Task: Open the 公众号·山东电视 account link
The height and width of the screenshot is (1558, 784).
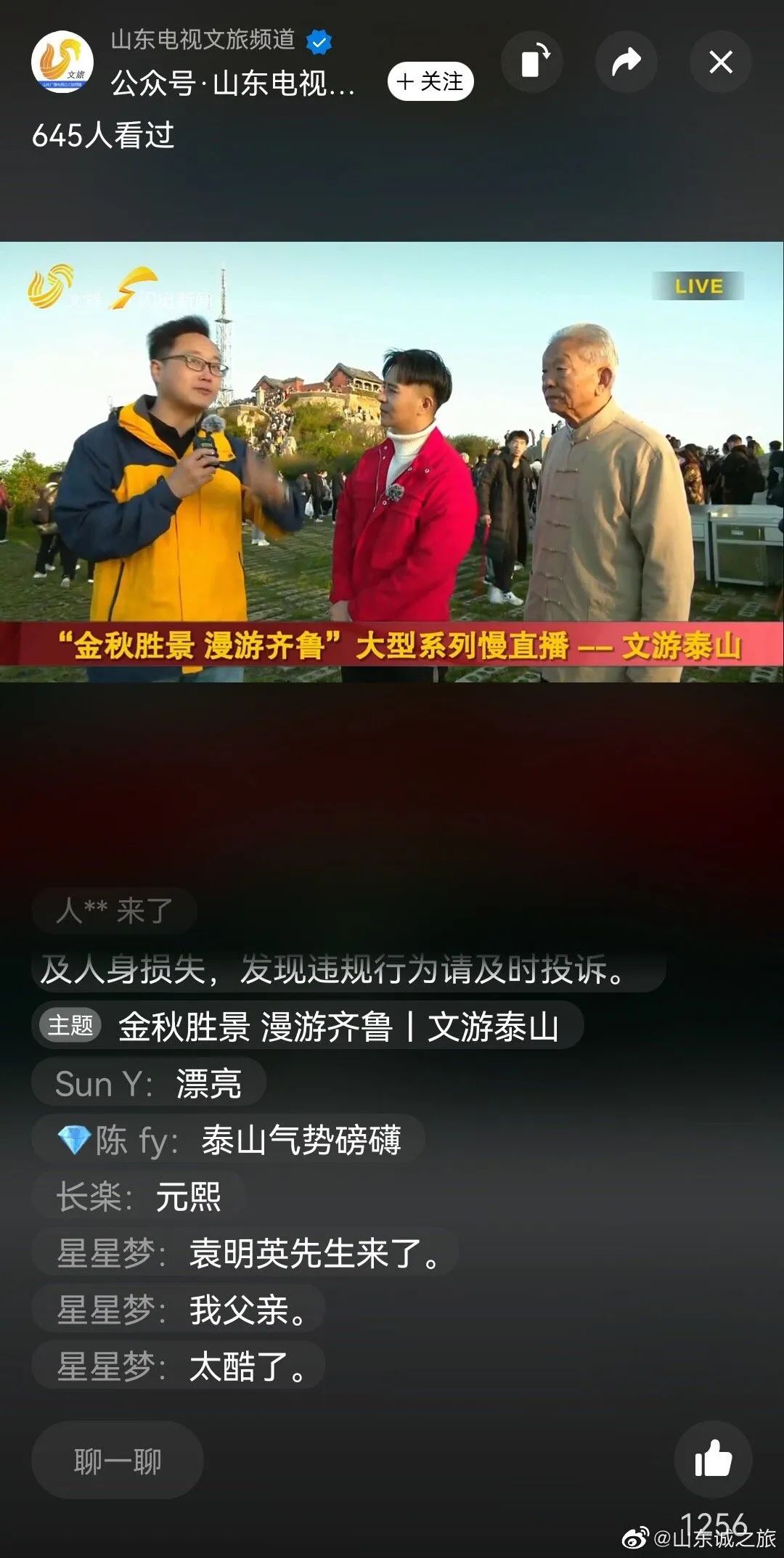Action: (232, 83)
